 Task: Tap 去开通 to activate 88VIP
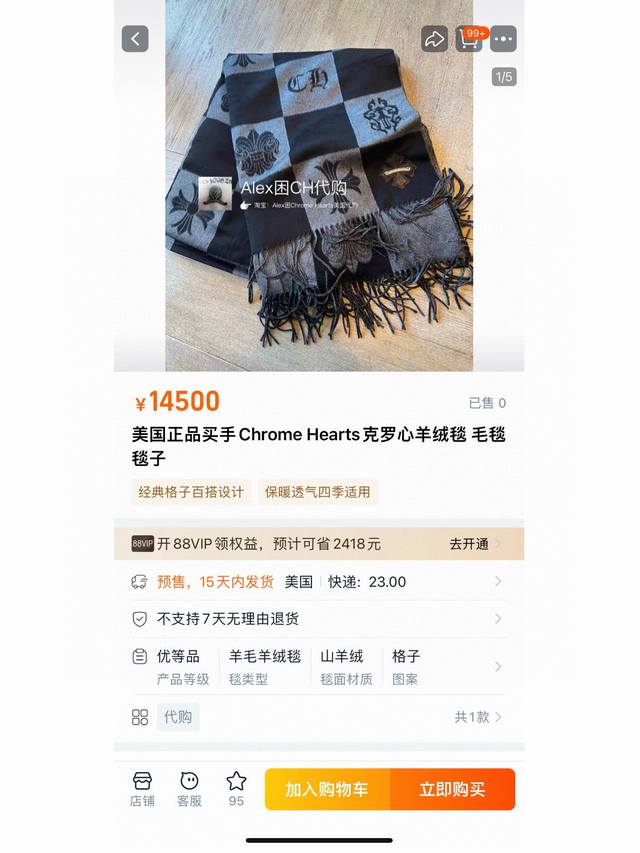(x=475, y=544)
